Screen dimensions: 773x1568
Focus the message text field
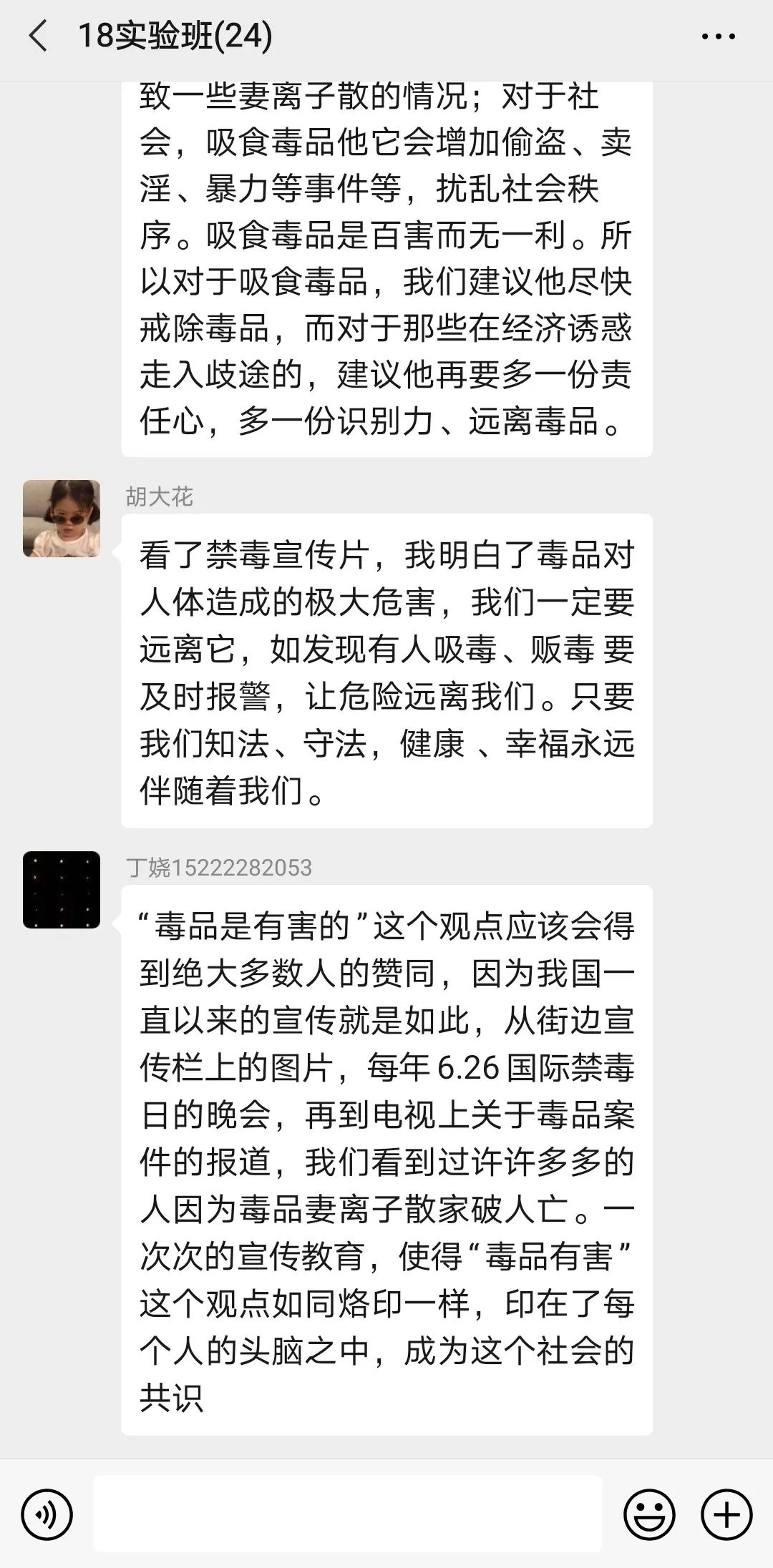348,1514
